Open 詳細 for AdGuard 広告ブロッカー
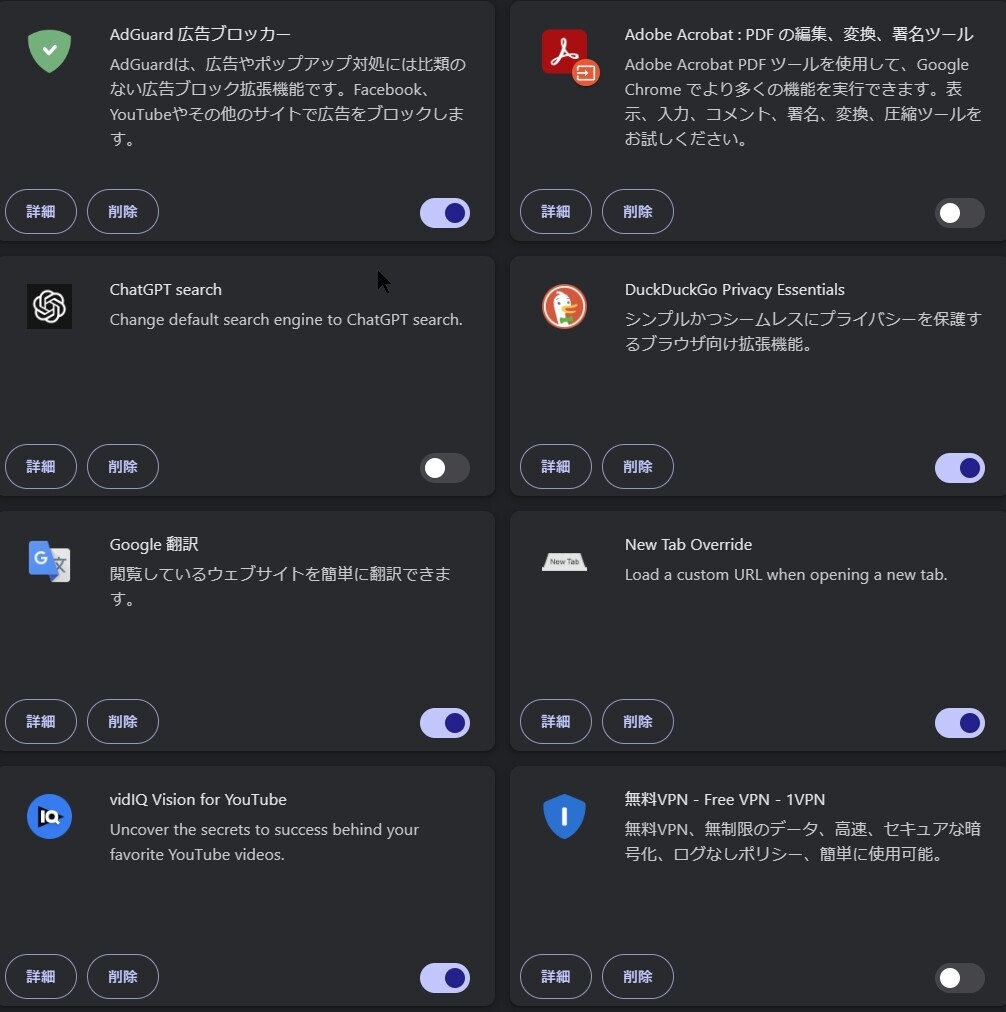 click(41, 212)
